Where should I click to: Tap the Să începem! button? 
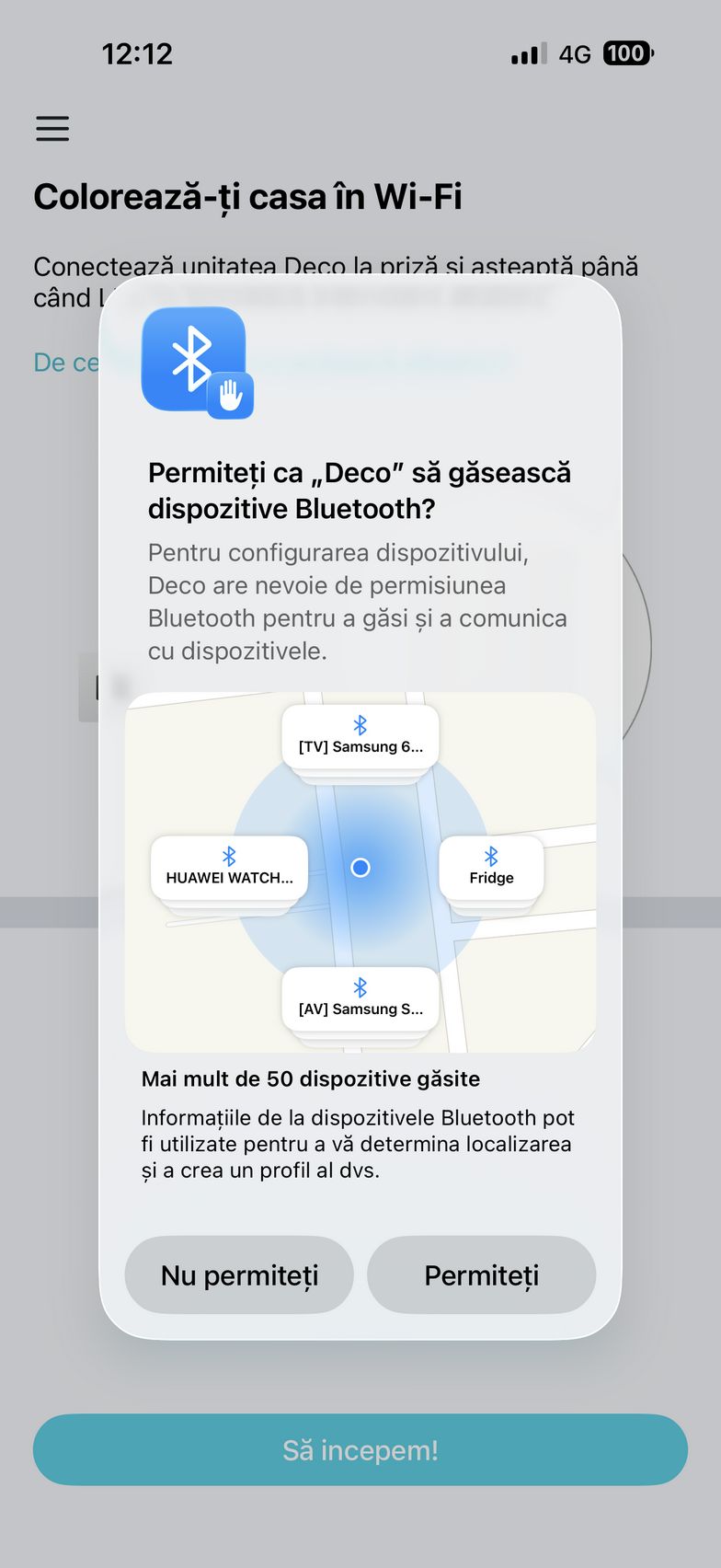pos(360,1449)
